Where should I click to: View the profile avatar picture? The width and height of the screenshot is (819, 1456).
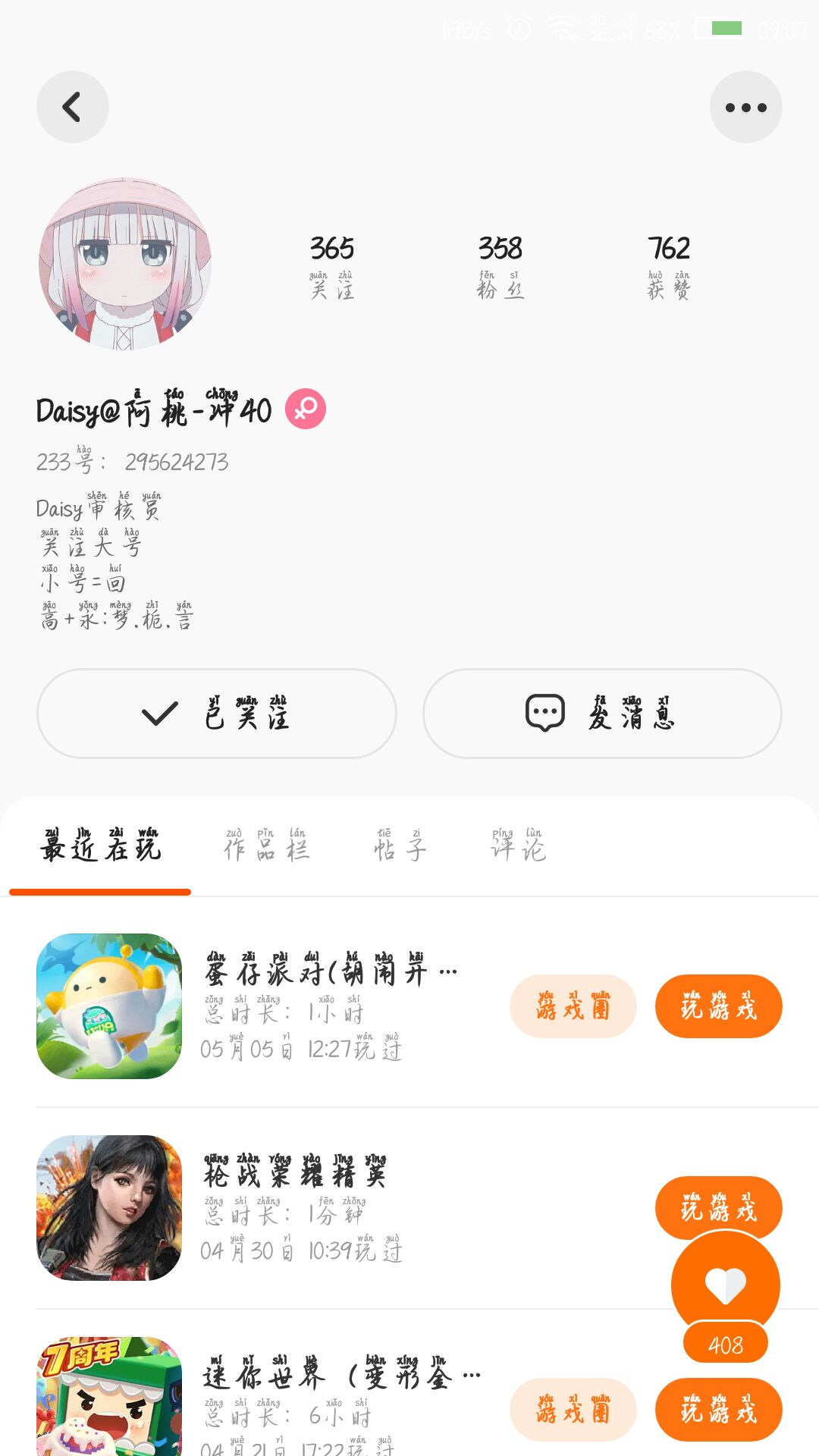click(x=125, y=264)
